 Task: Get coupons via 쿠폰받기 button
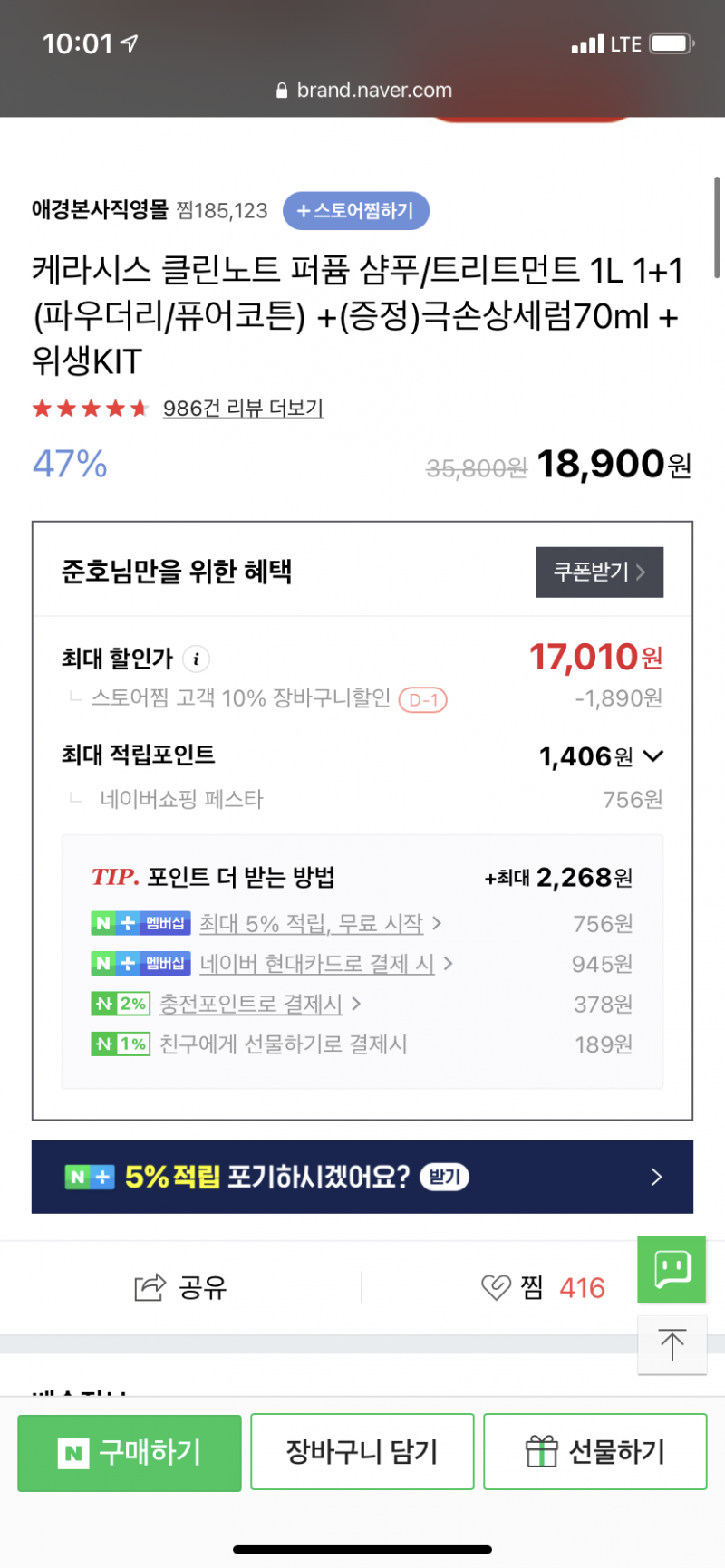[x=599, y=572]
